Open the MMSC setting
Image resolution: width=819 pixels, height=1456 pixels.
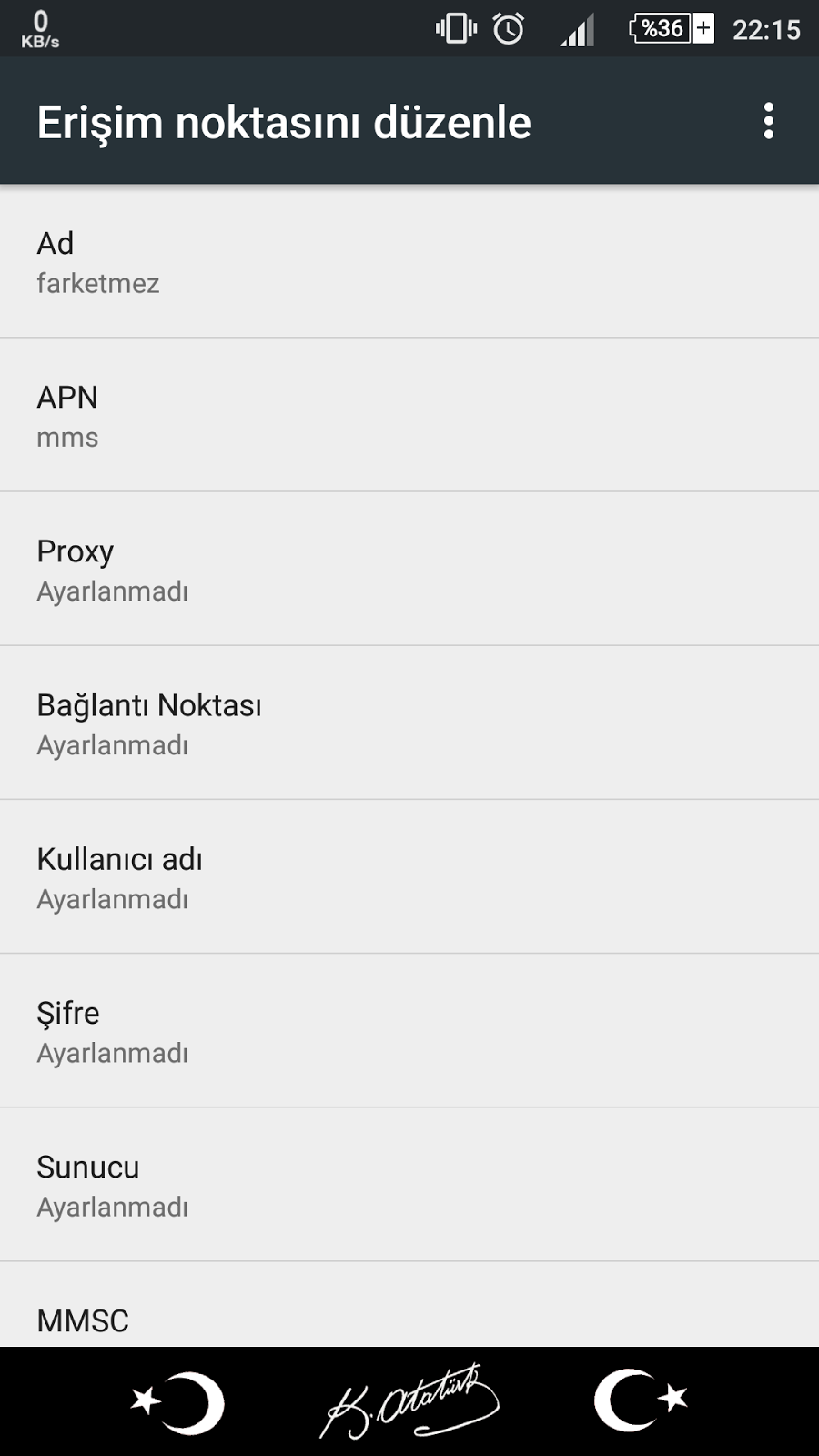pos(409,1304)
